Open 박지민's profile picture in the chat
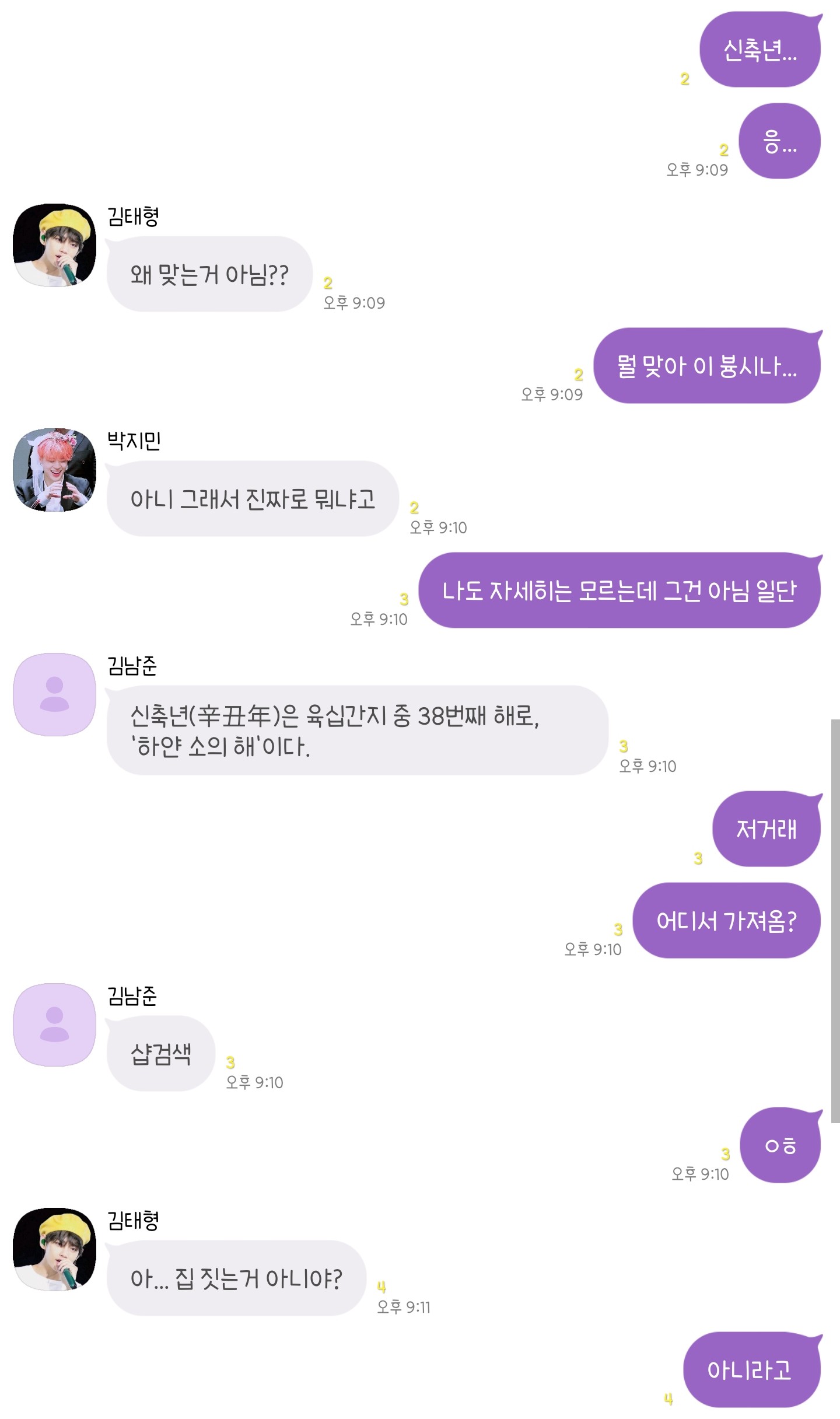 tap(54, 470)
